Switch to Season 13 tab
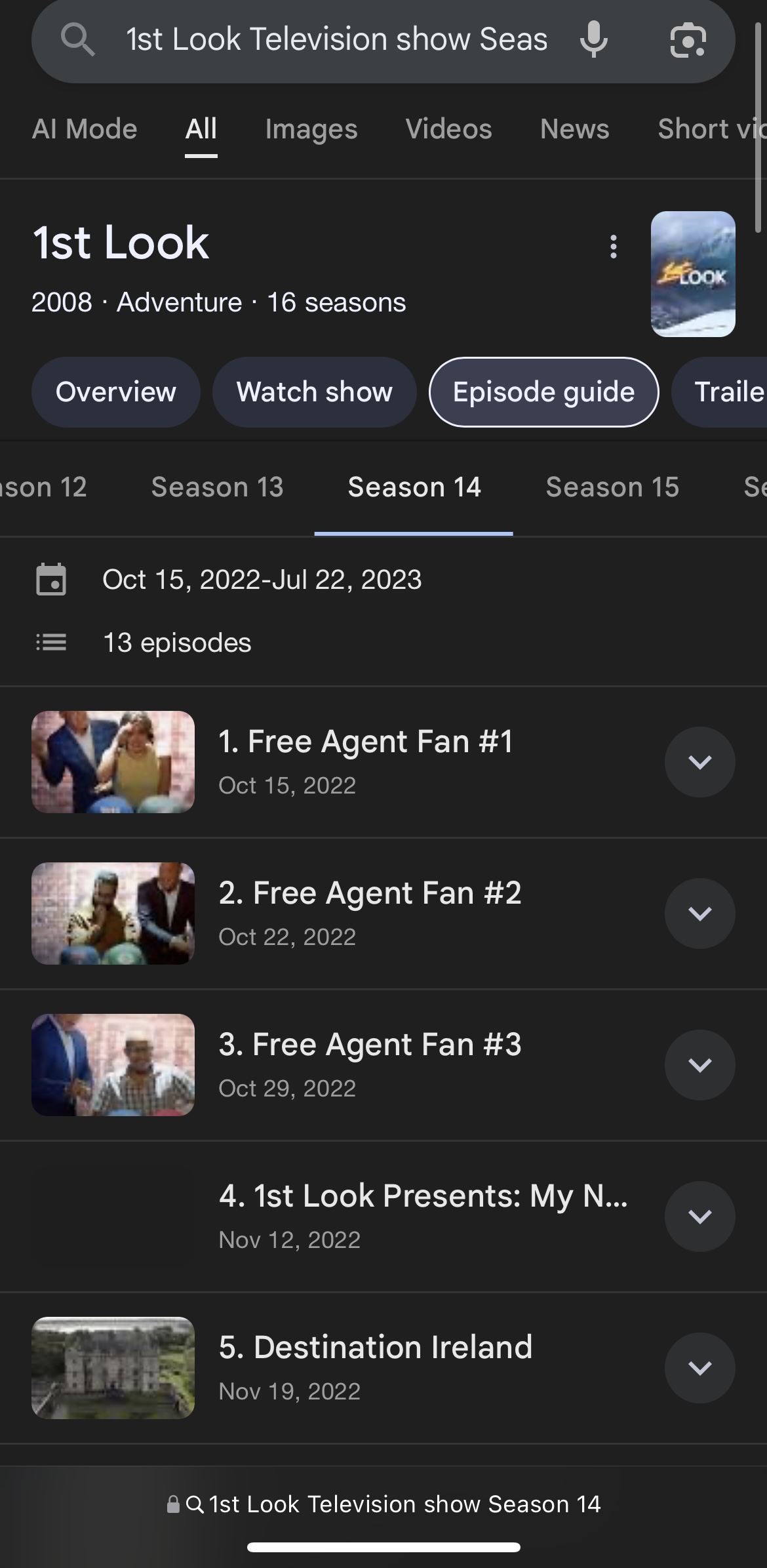The height and width of the screenshot is (1568, 767). tap(217, 487)
